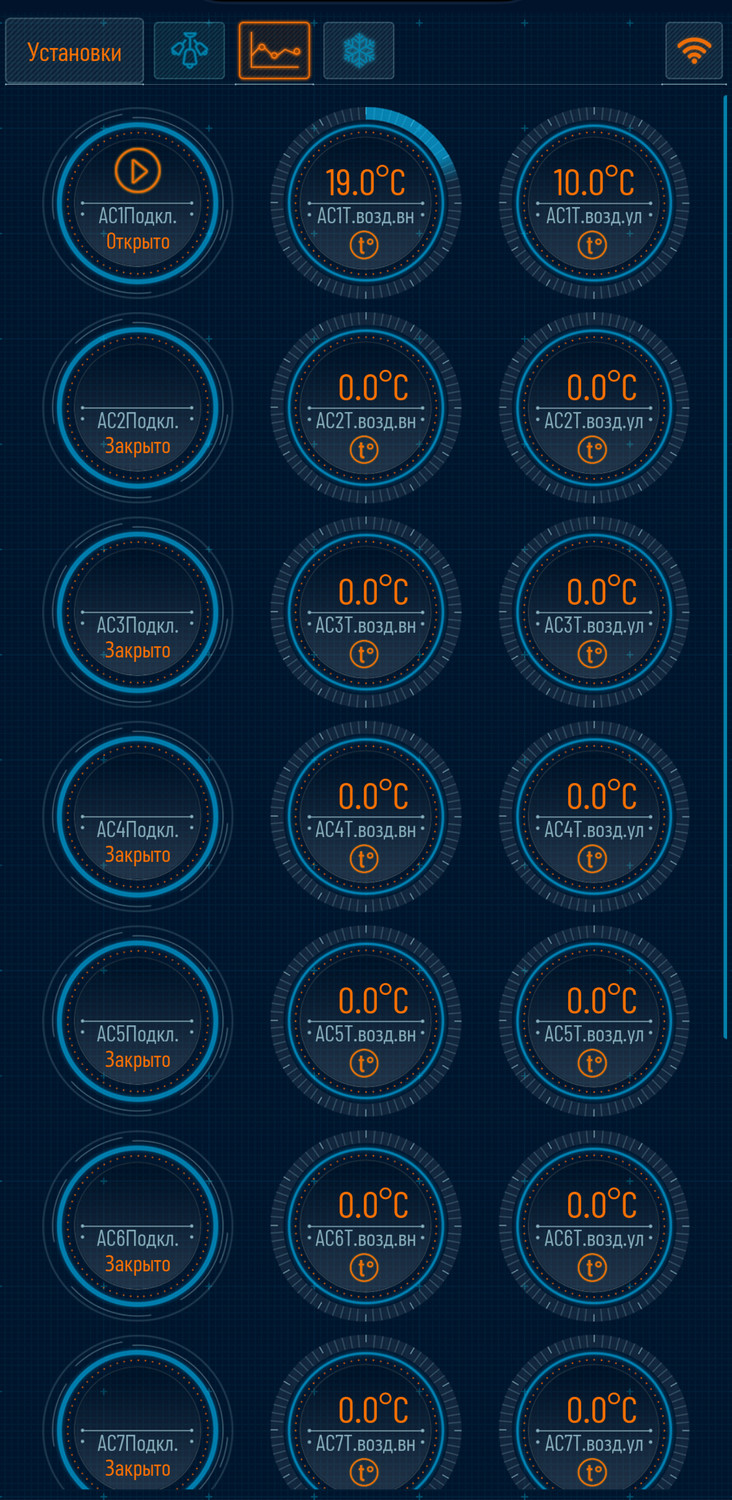The width and height of the screenshot is (732, 1500).
Task: Open the Установки tab
Action: pyautogui.click(x=74, y=52)
